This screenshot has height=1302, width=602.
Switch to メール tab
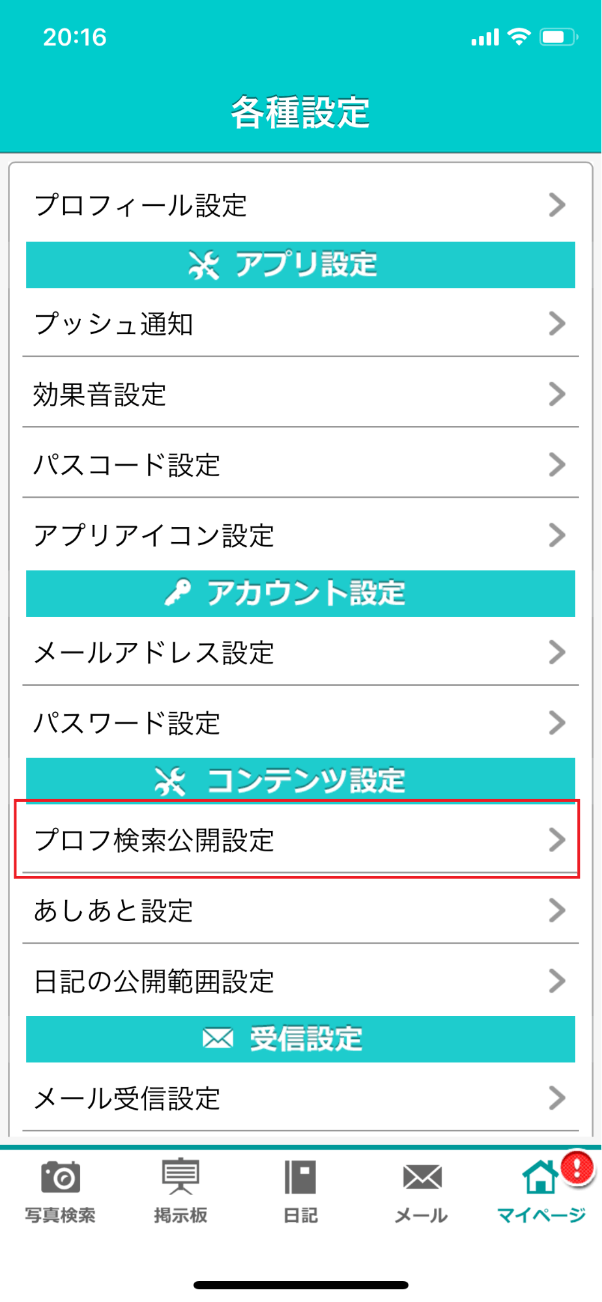(x=421, y=1192)
